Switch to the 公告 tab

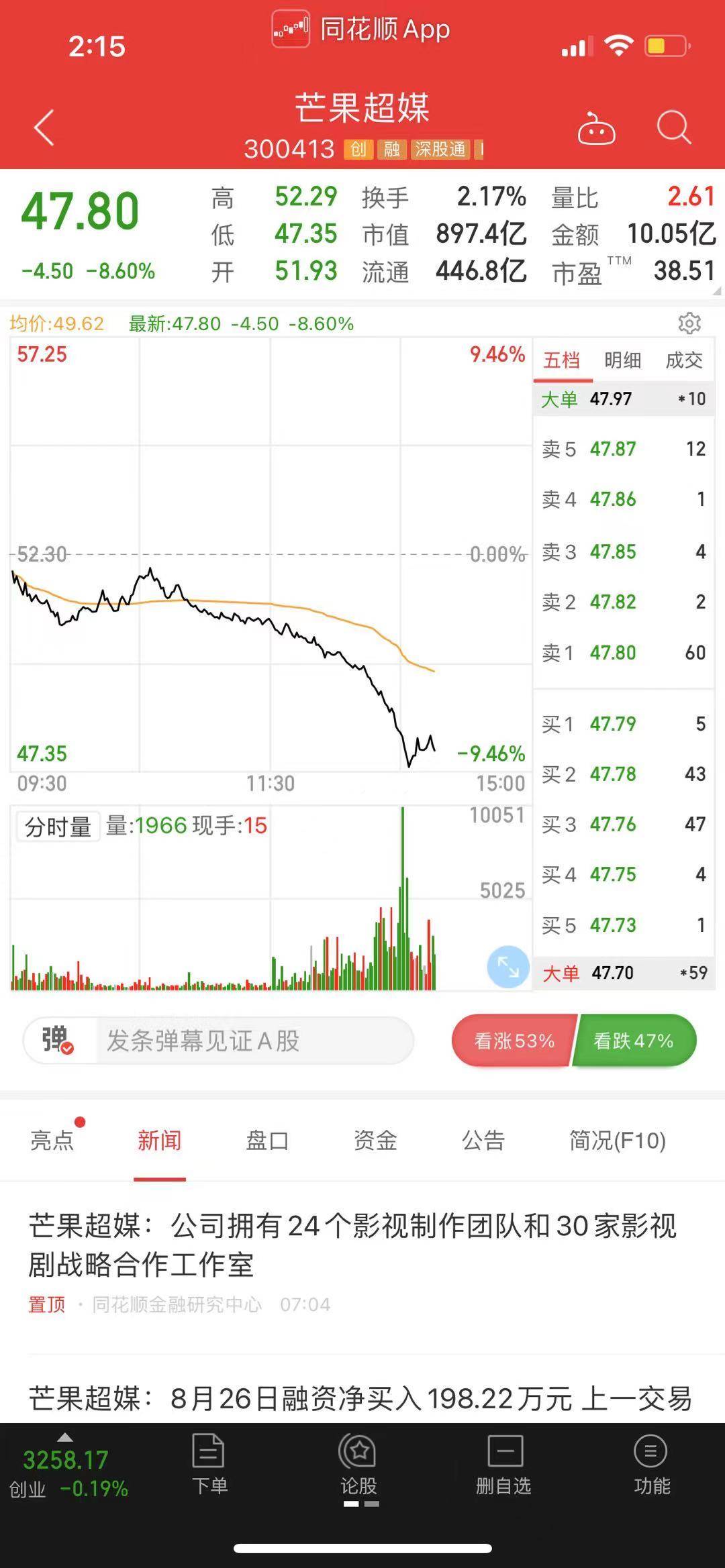(483, 1140)
